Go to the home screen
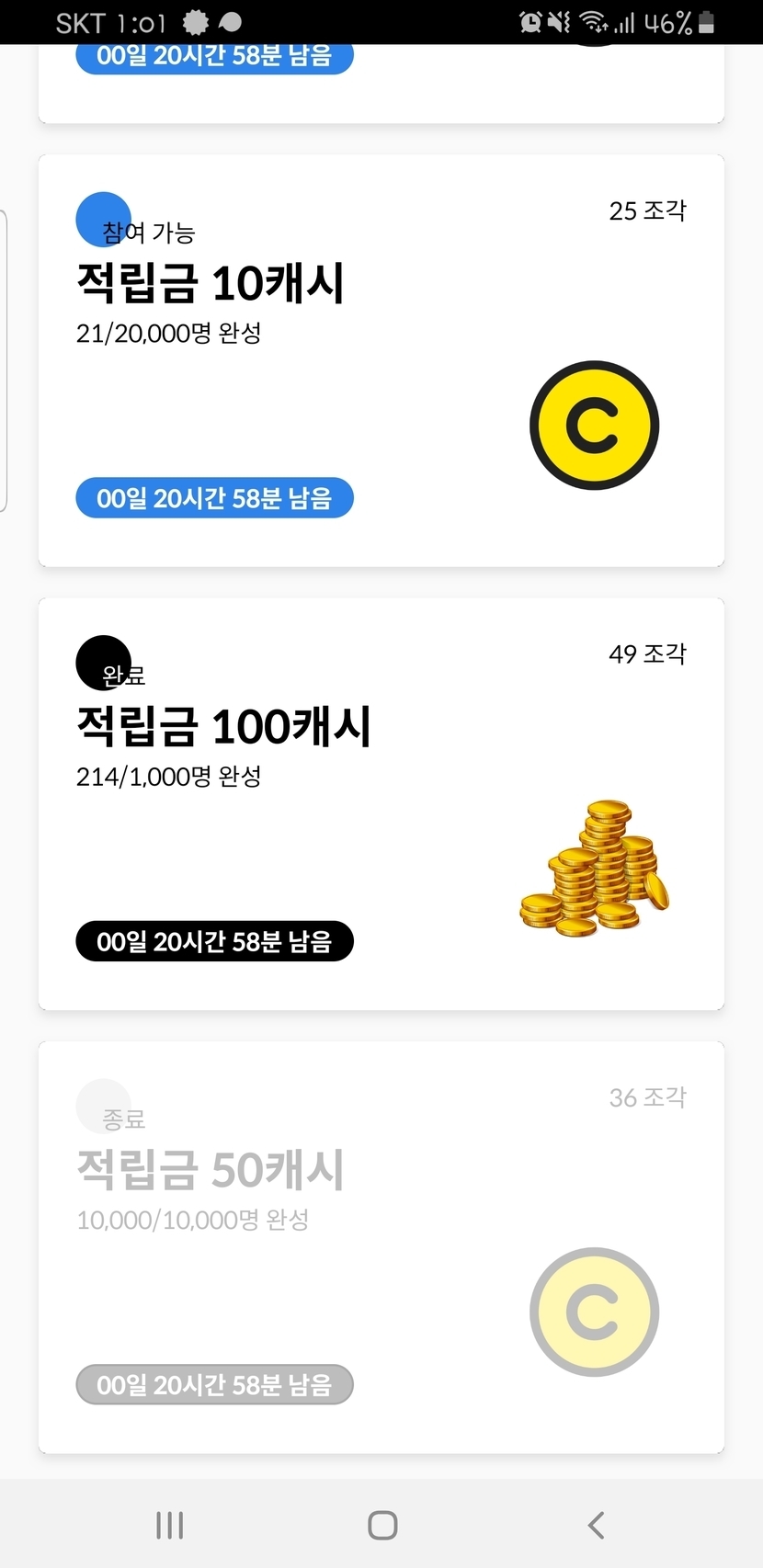Viewport: 763px width, 1568px height. 382,1525
